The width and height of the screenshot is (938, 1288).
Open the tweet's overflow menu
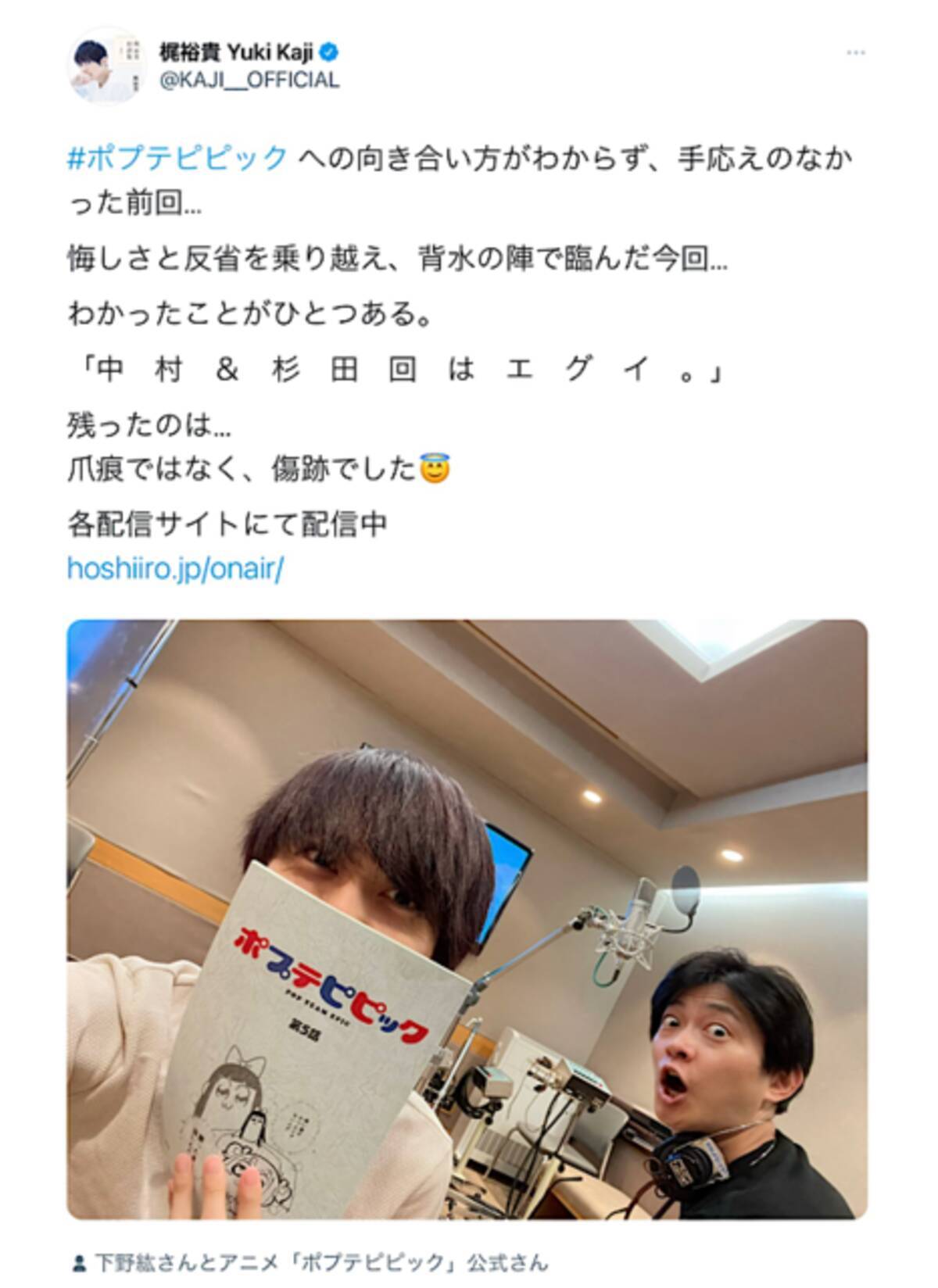[855, 53]
